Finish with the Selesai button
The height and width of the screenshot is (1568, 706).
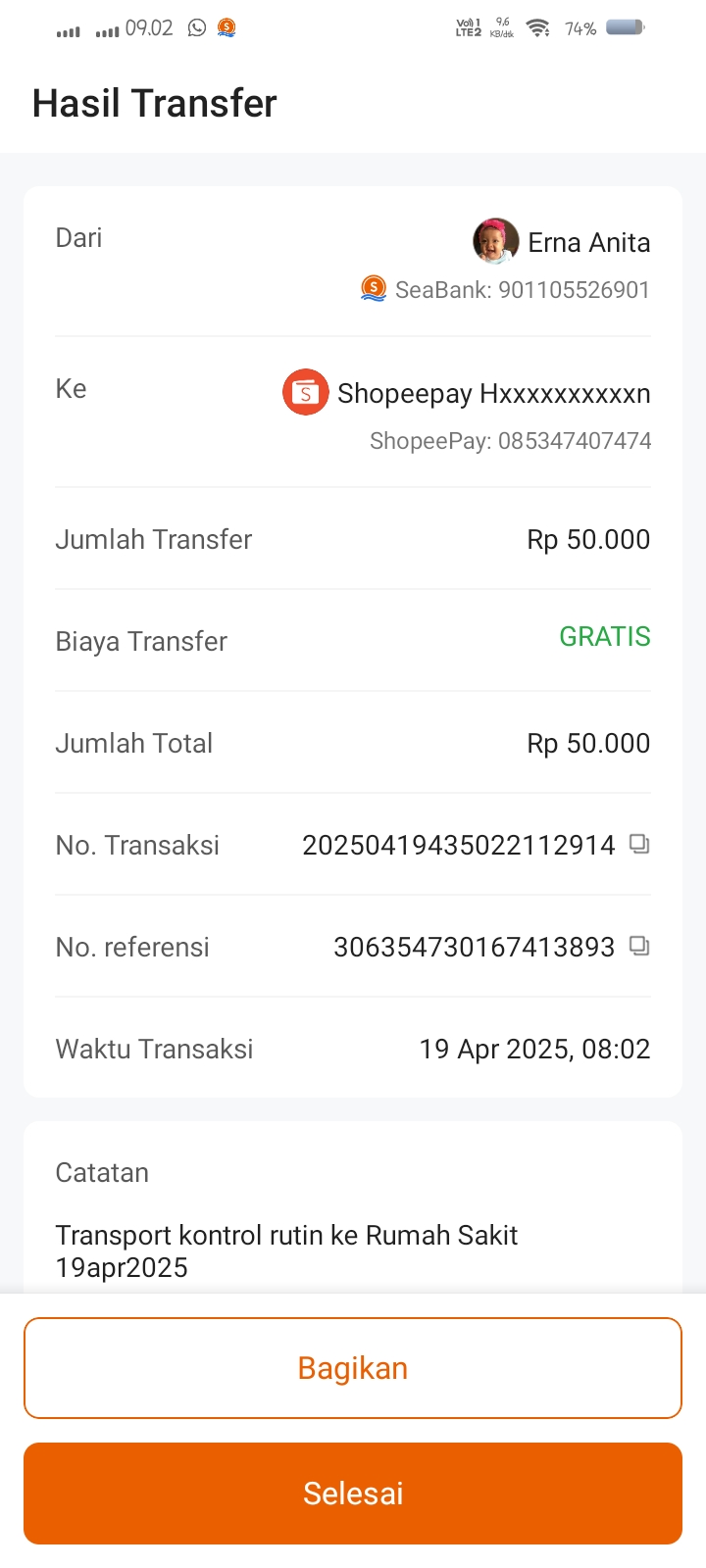(353, 1494)
